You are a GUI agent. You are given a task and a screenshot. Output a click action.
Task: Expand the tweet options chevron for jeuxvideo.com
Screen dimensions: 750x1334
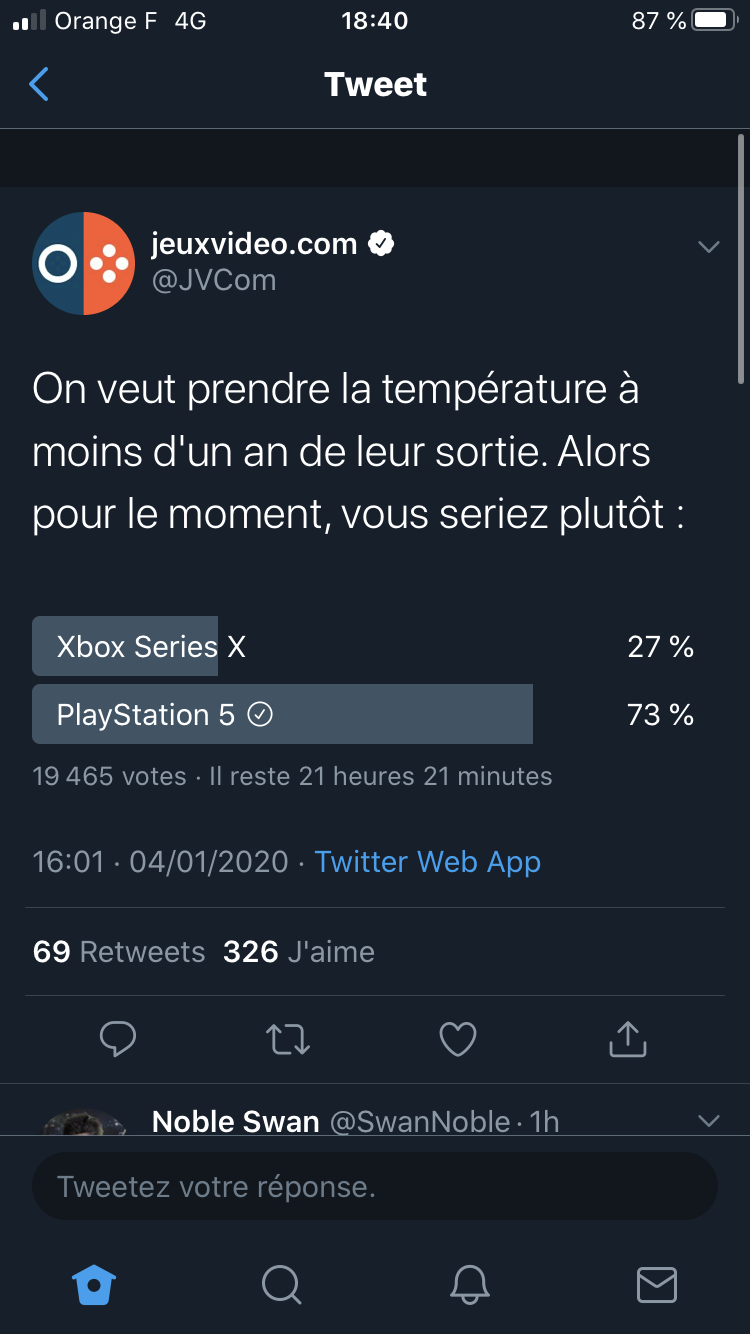(x=708, y=247)
